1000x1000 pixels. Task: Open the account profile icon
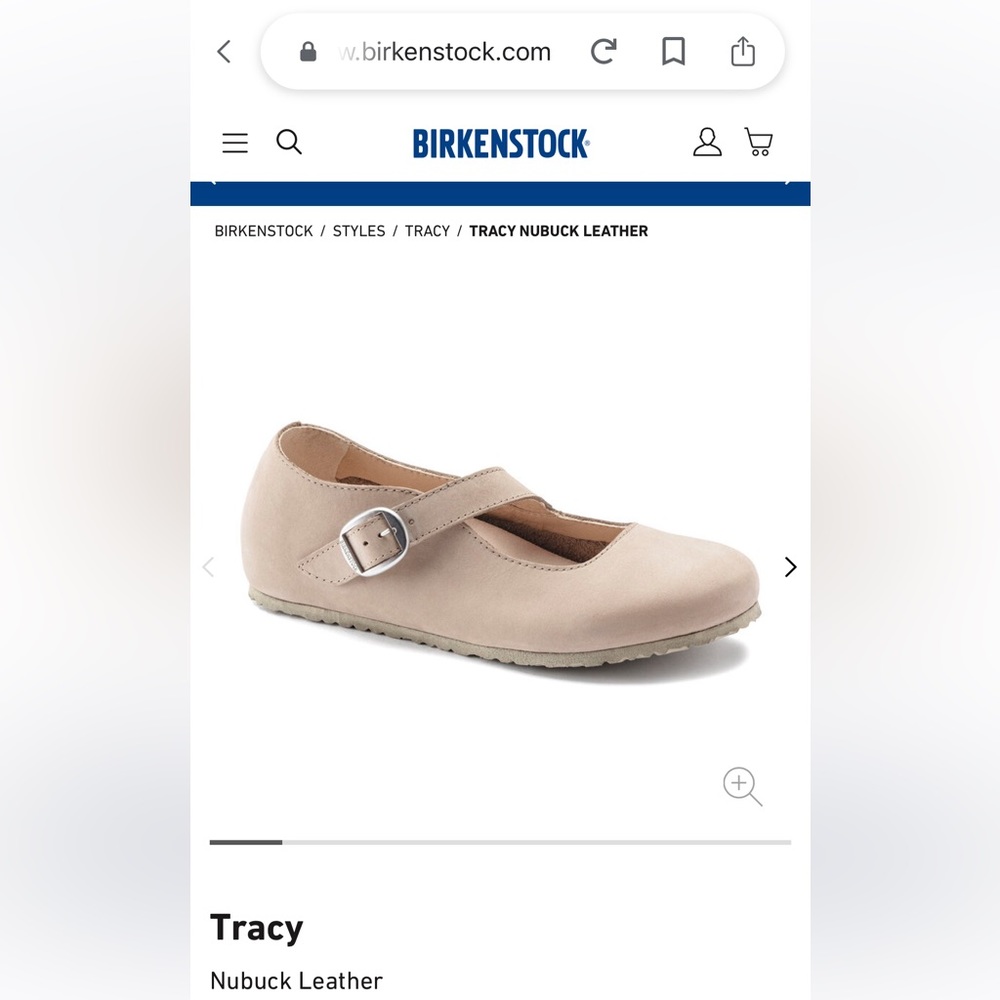pos(707,142)
